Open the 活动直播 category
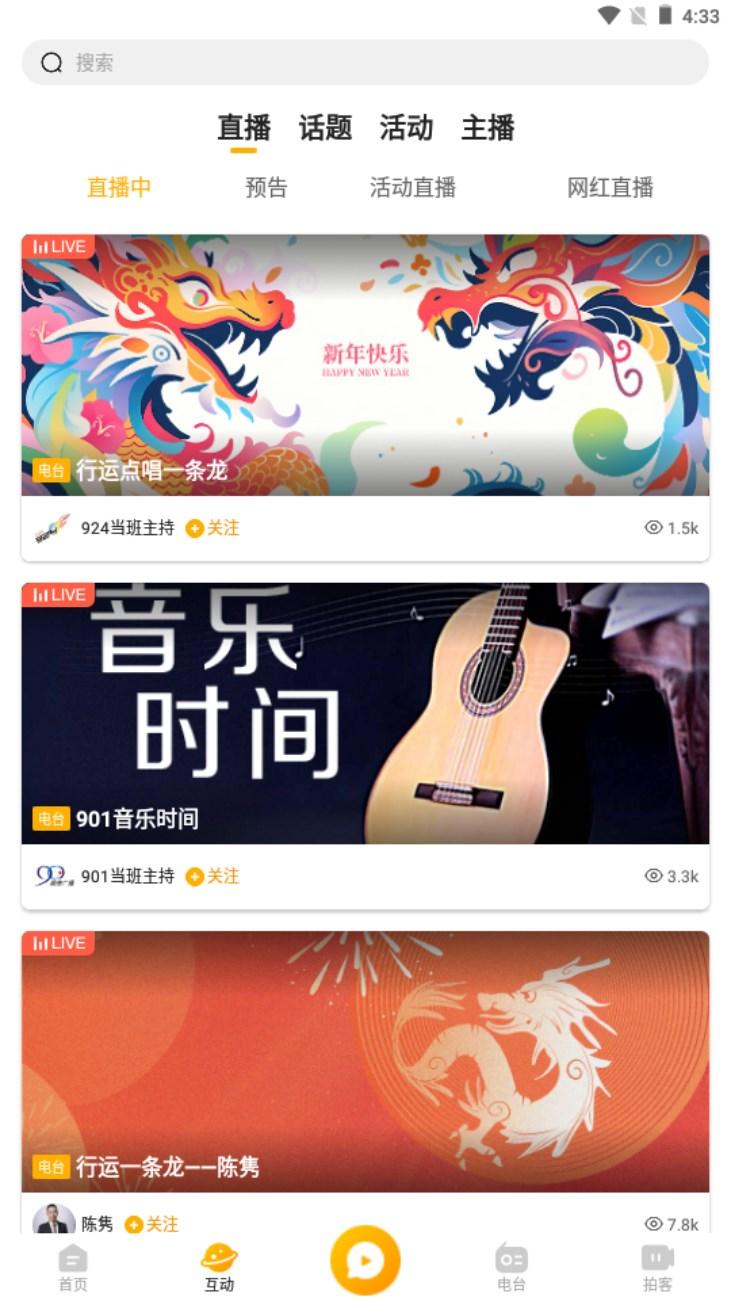The width and height of the screenshot is (731, 1301). click(x=413, y=188)
